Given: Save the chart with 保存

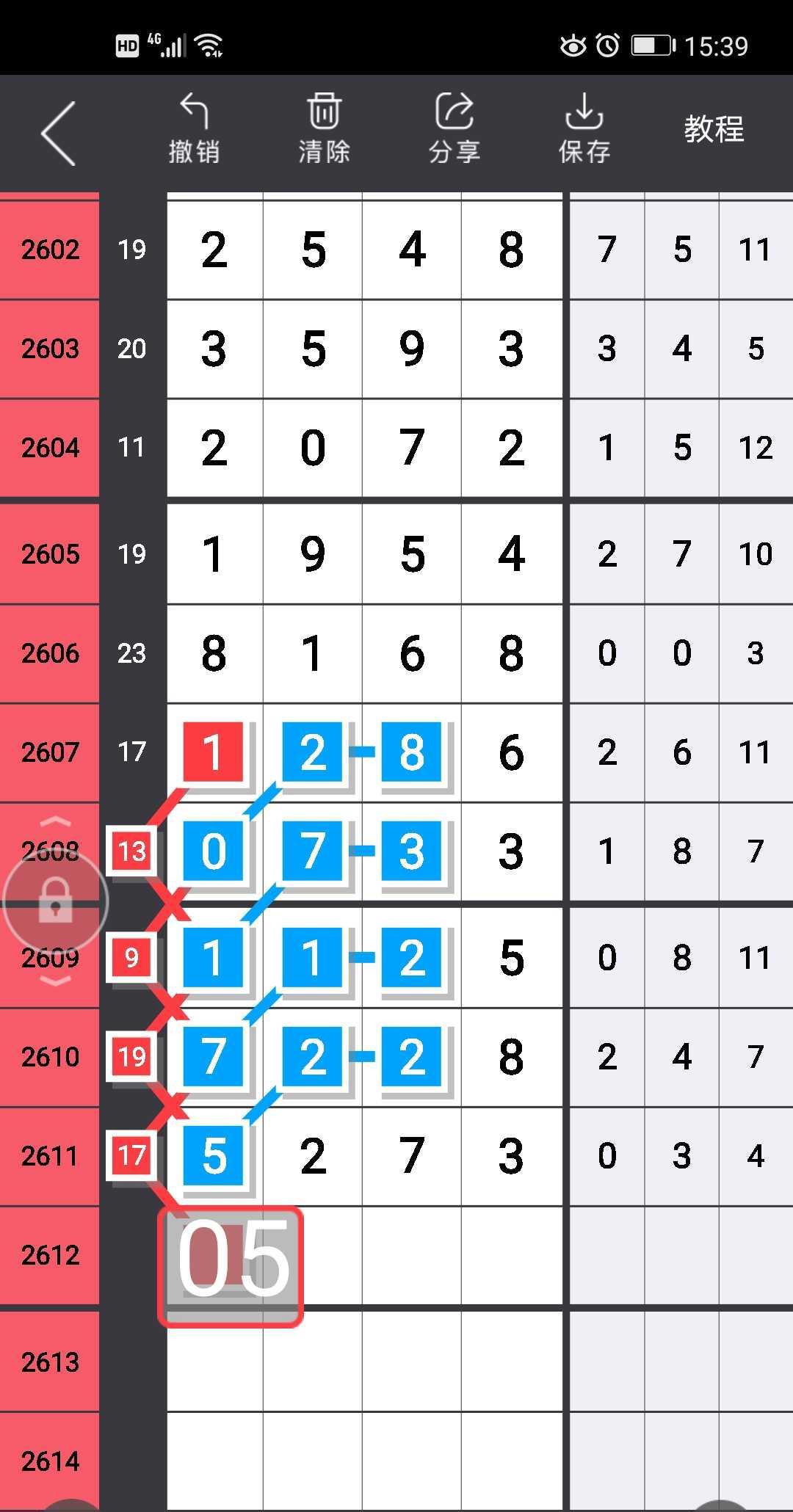Looking at the screenshot, I should pyautogui.click(x=584, y=129).
